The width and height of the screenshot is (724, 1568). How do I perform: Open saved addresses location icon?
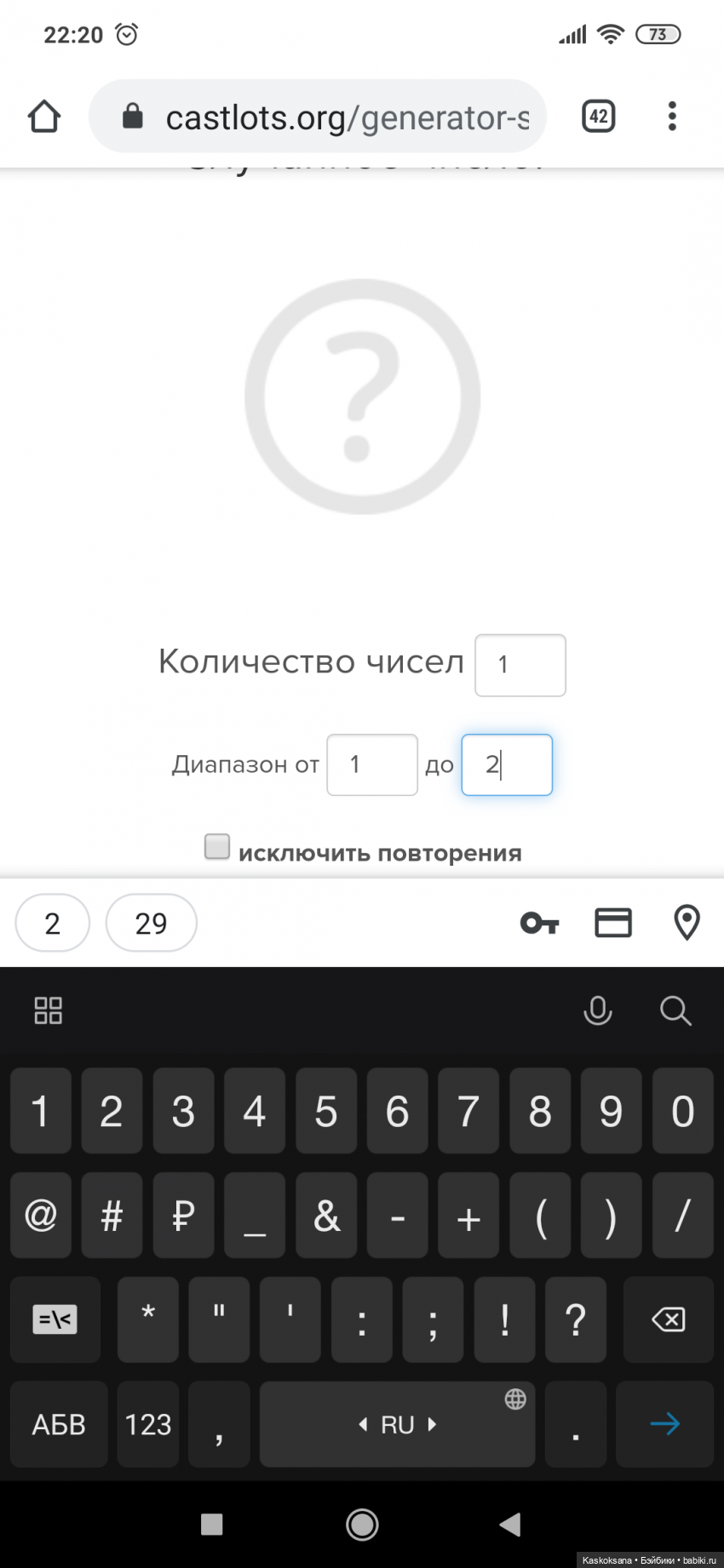tap(687, 923)
